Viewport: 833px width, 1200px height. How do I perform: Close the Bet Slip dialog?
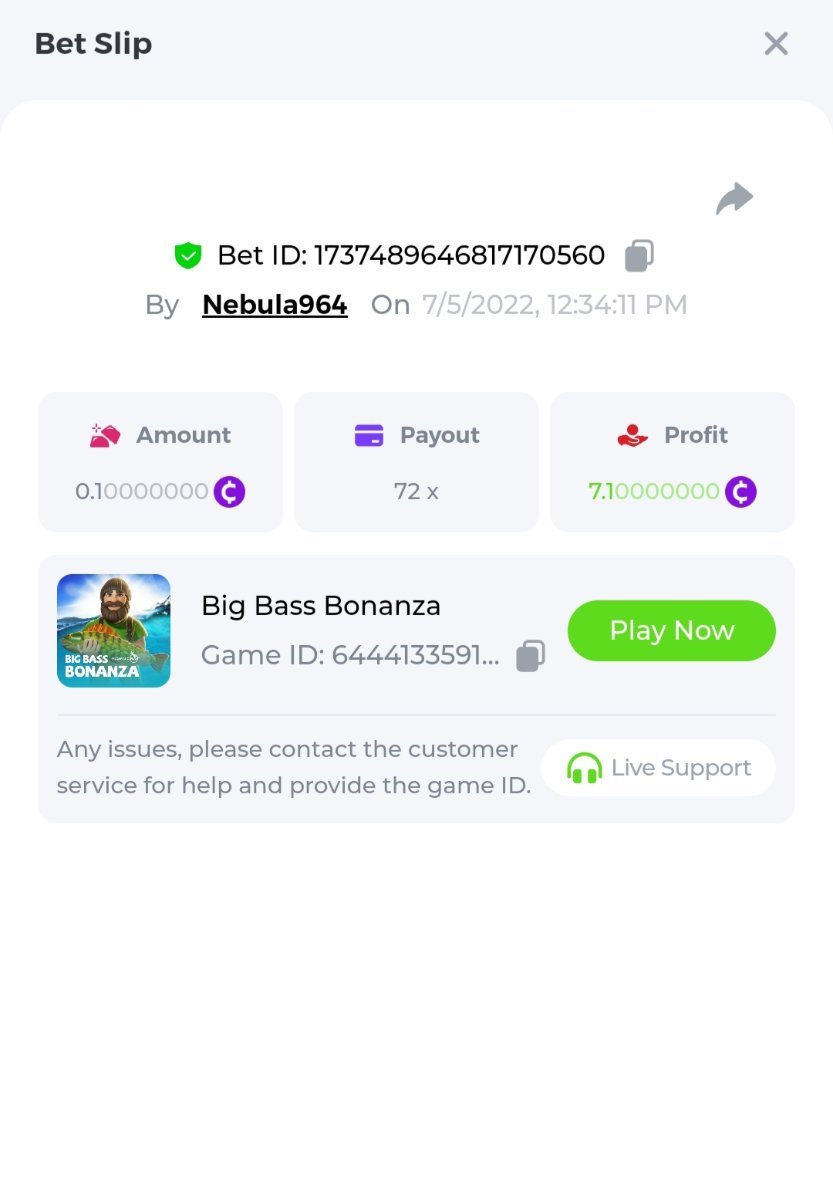pos(776,43)
